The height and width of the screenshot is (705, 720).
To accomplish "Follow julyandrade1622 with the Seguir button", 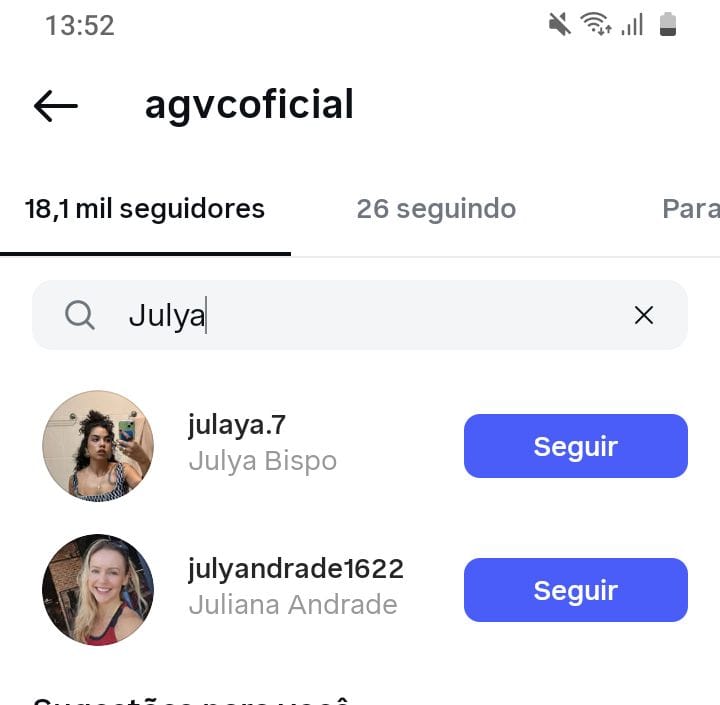I will tap(575, 590).
